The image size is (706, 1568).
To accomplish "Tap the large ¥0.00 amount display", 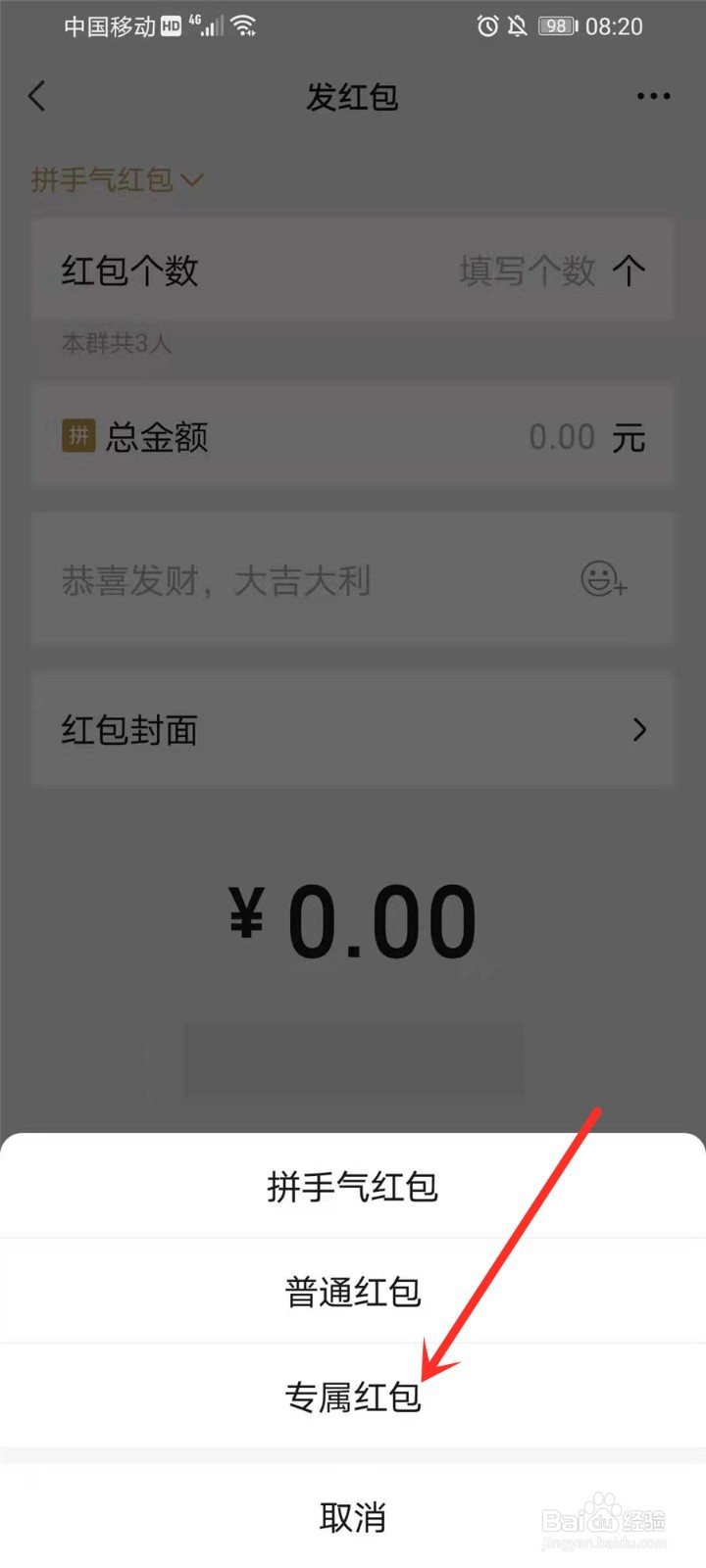I will (x=353, y=916).
